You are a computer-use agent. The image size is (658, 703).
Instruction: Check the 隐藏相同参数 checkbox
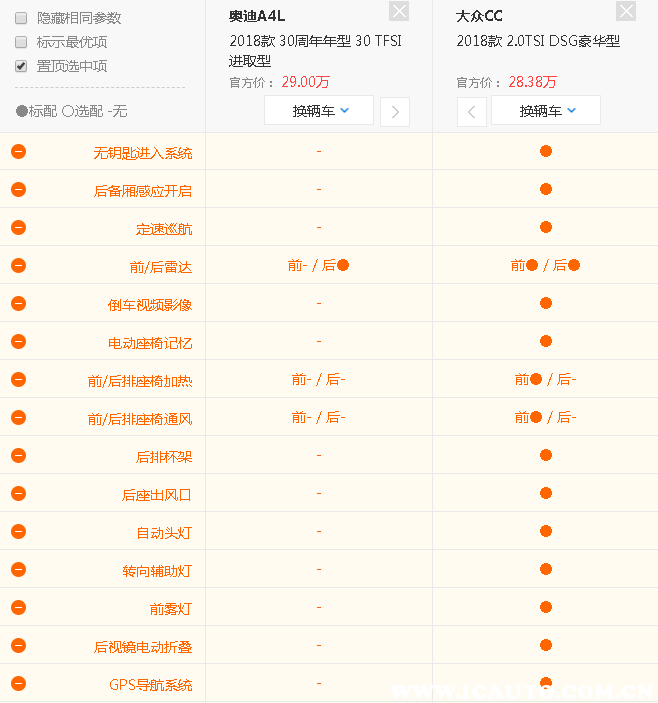[x=21, y=18]
